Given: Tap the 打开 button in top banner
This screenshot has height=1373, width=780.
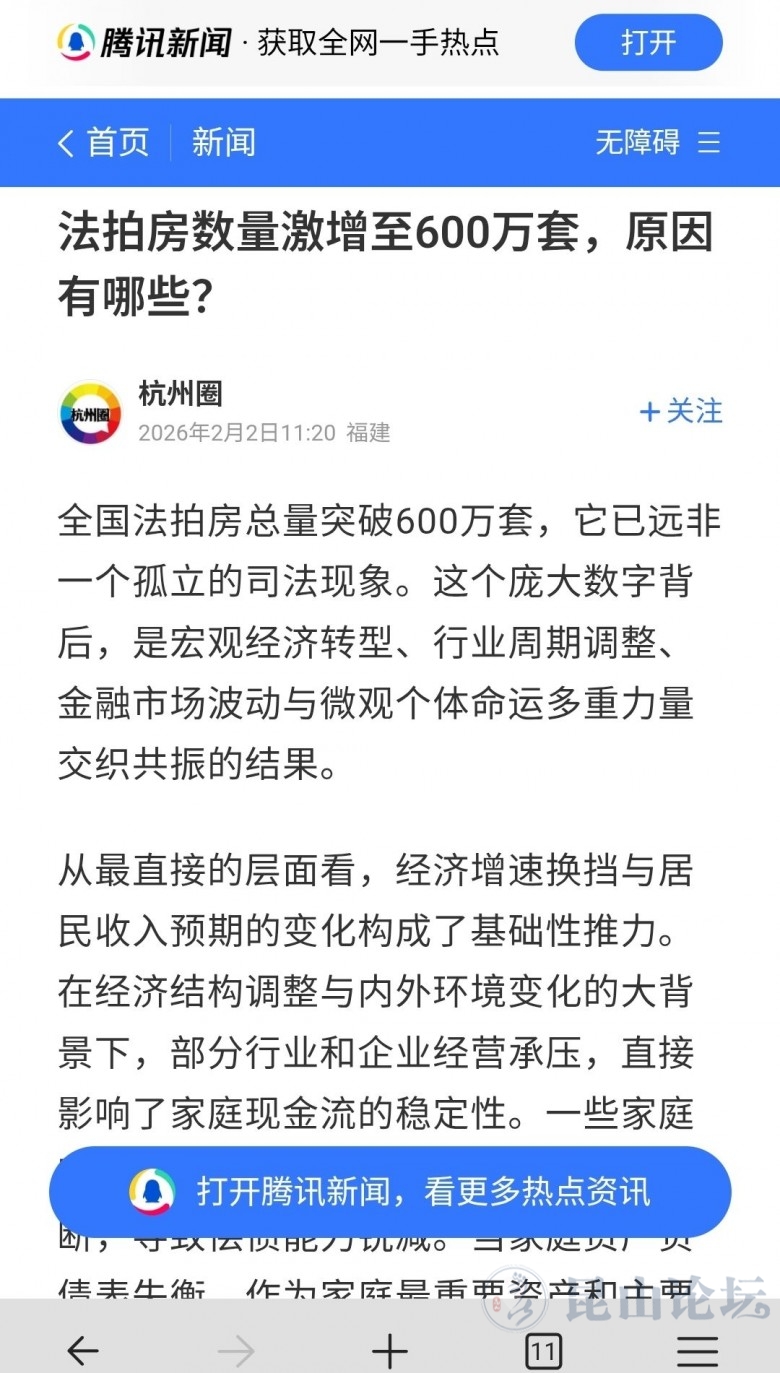Looking at the screenshot, I should [x=648, y=43].
